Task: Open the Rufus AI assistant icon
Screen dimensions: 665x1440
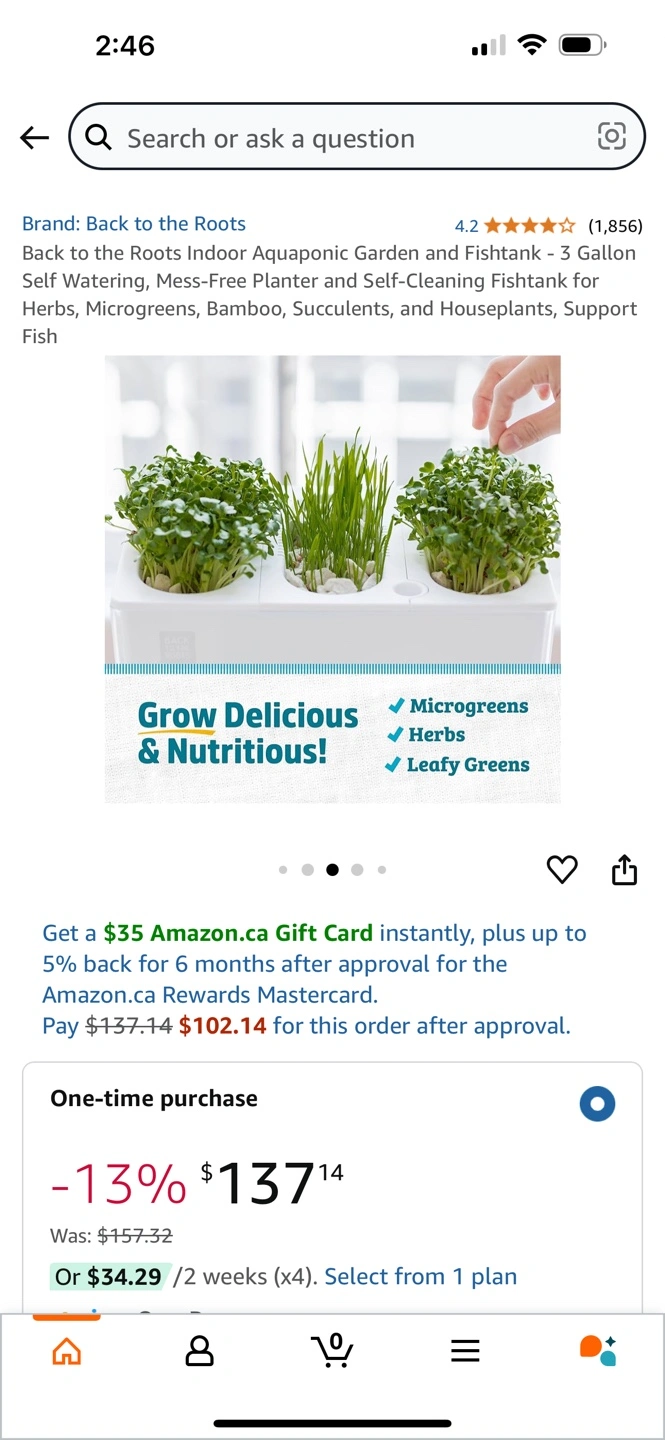Action: 598,1350
